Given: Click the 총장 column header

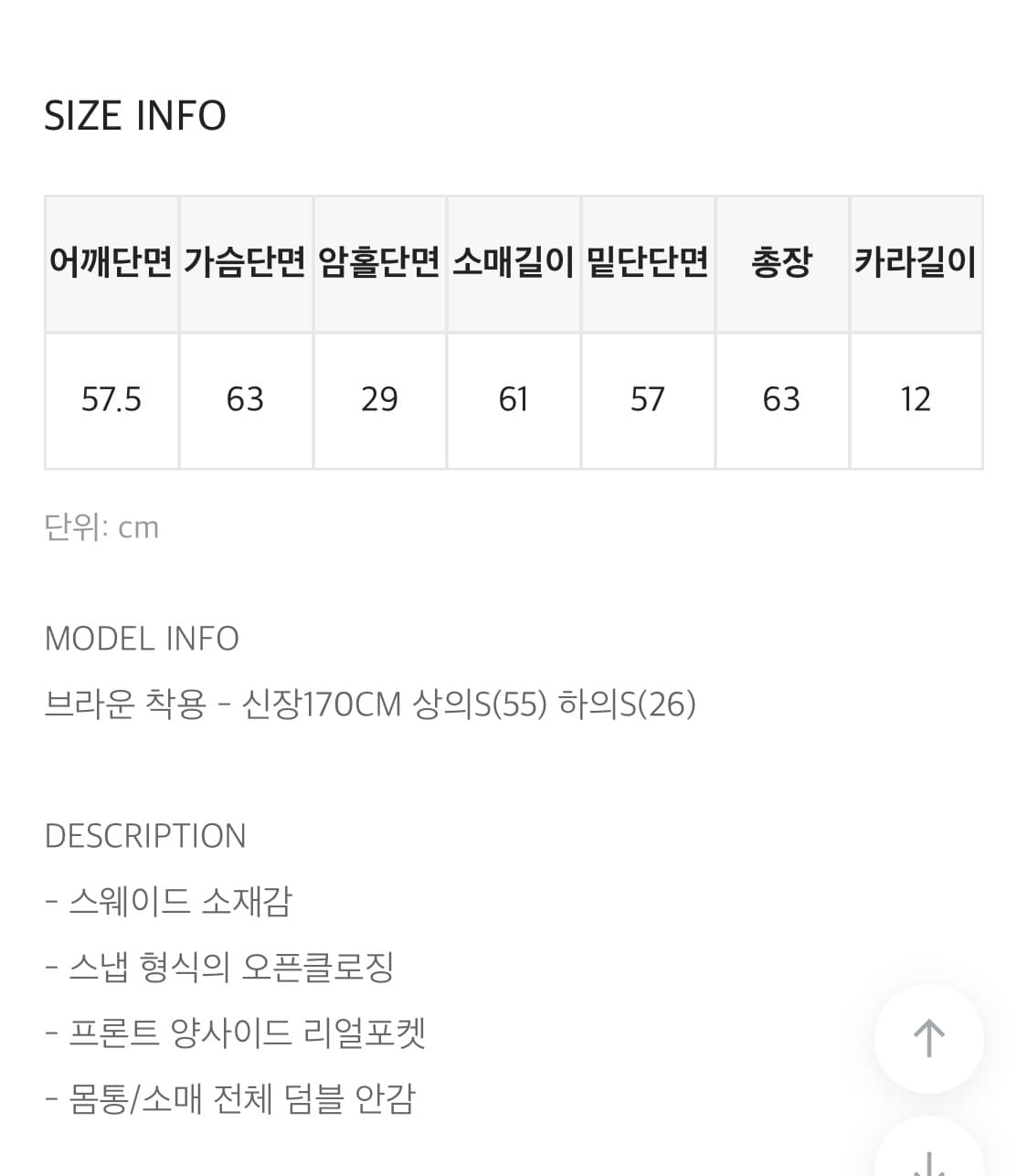Looking at the screenshot, I should tap(782, 263).
